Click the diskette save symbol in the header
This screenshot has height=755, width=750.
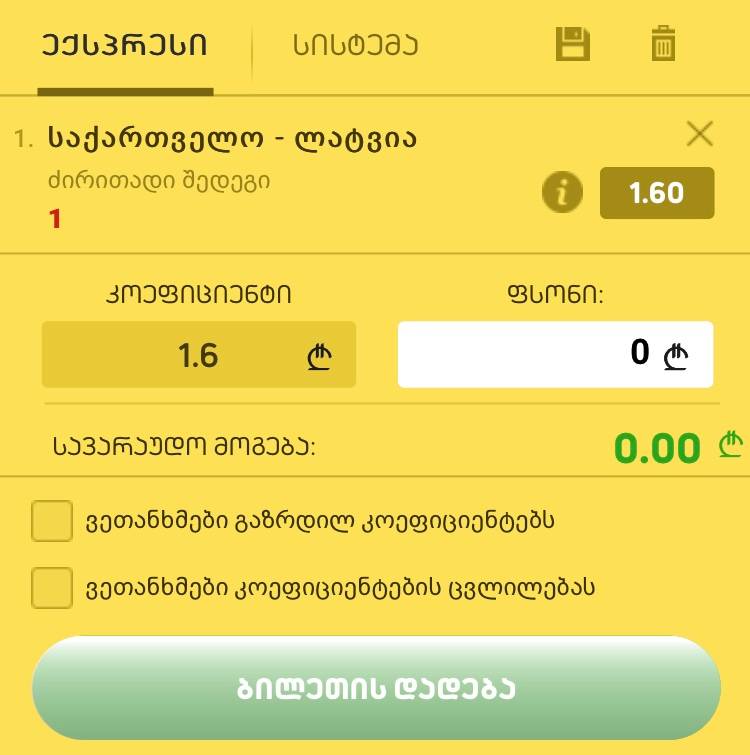[571, 45]
